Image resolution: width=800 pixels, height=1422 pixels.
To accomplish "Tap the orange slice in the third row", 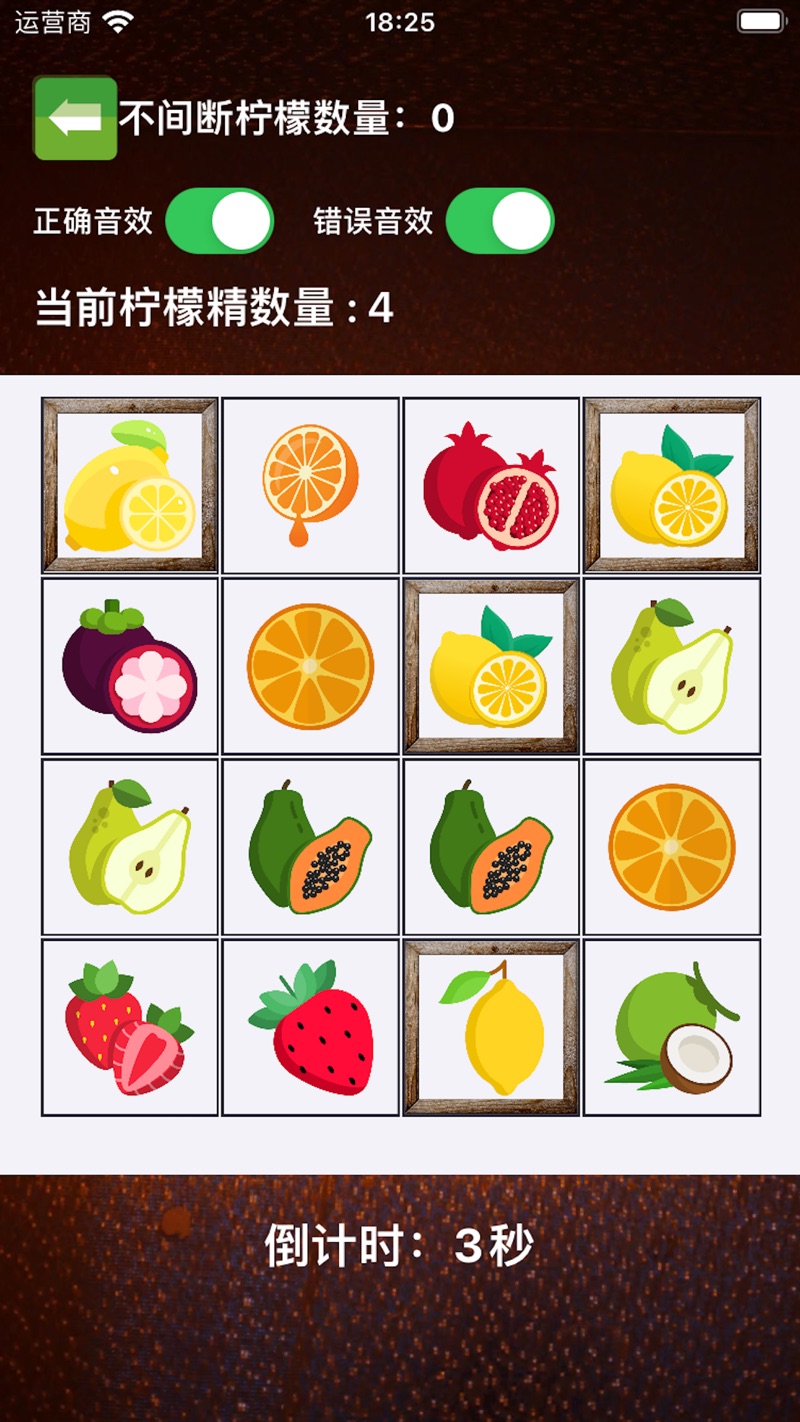I will (670, 843).
